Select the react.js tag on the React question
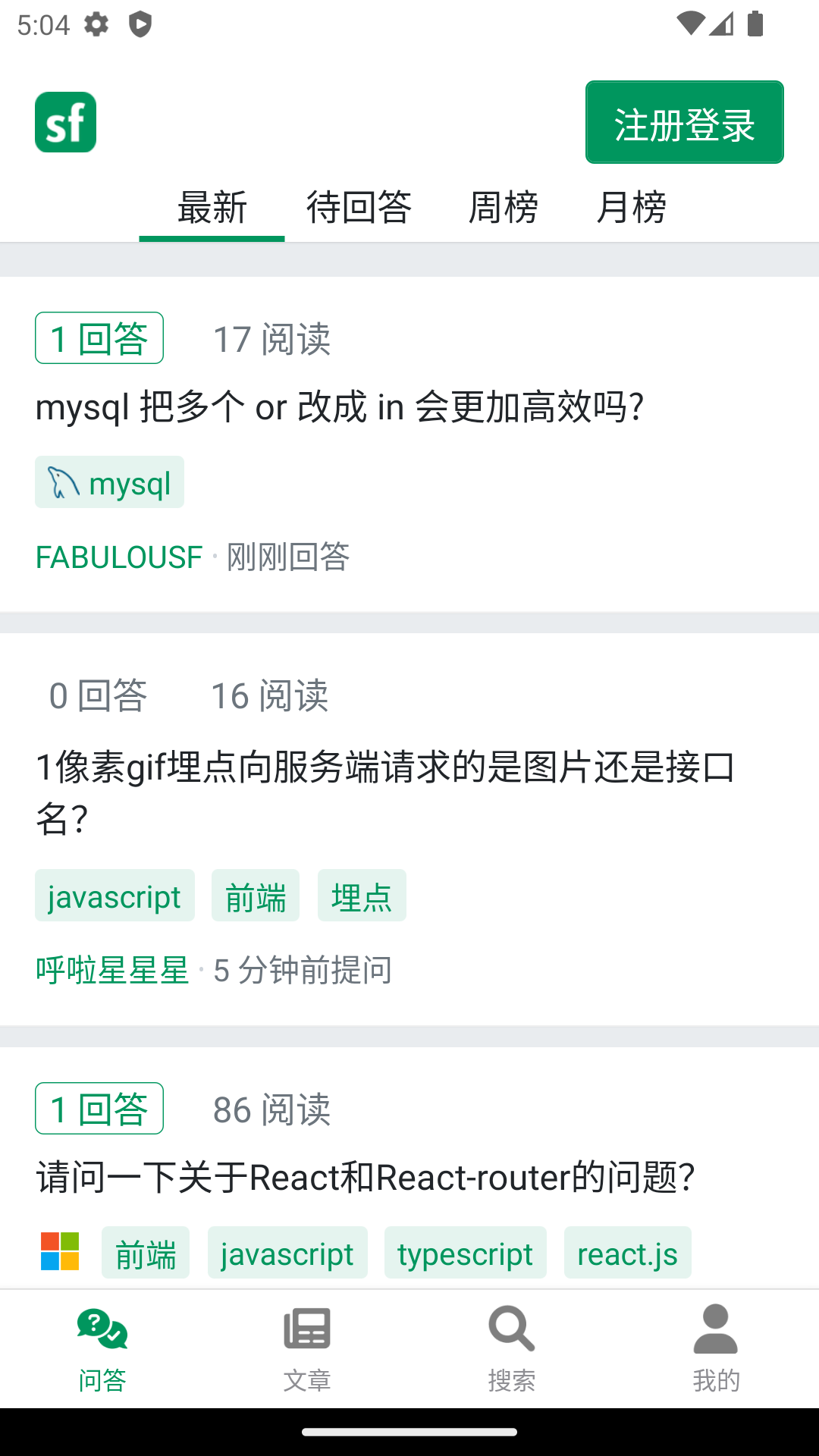819x1456 pixels. (x=627, y=1253)
